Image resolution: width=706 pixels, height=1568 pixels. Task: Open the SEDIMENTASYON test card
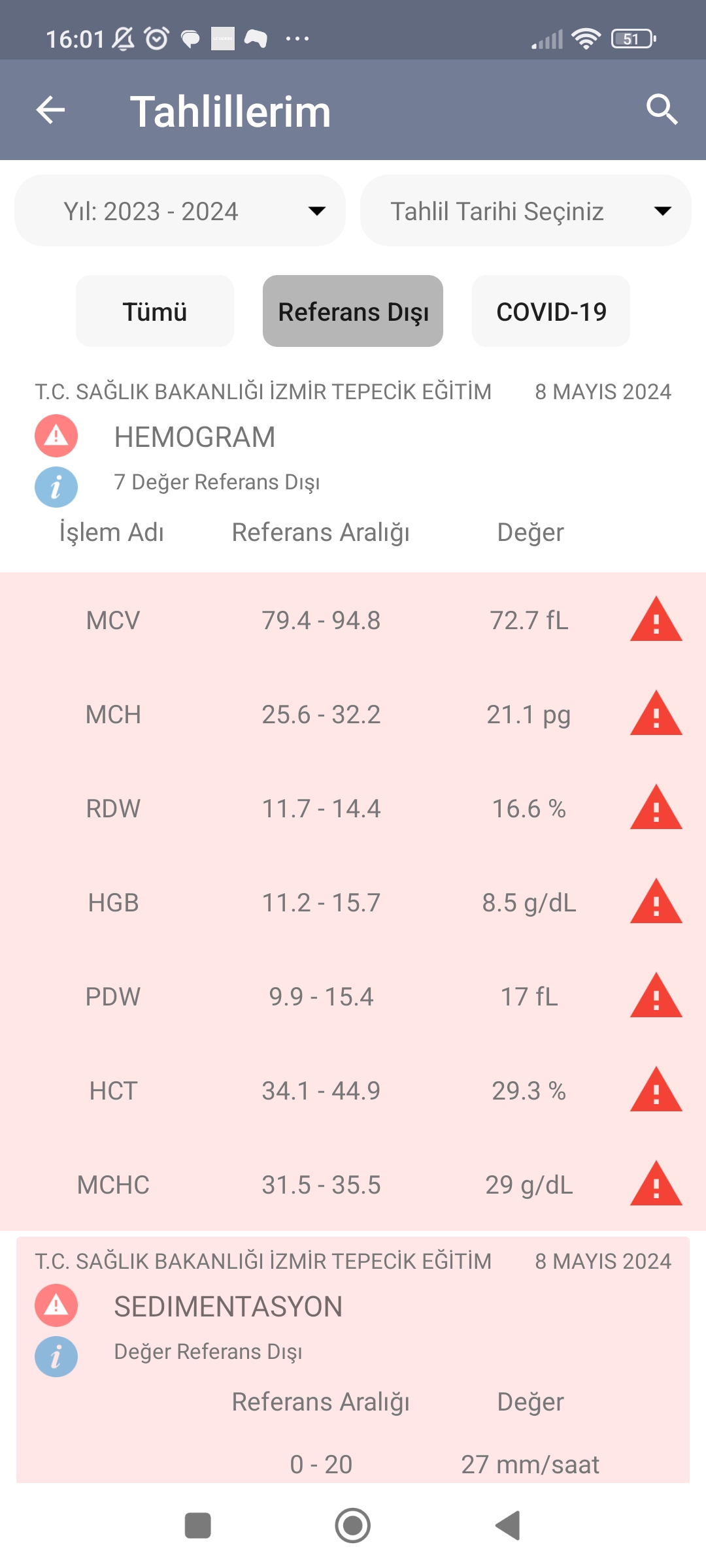point(353,1359)
